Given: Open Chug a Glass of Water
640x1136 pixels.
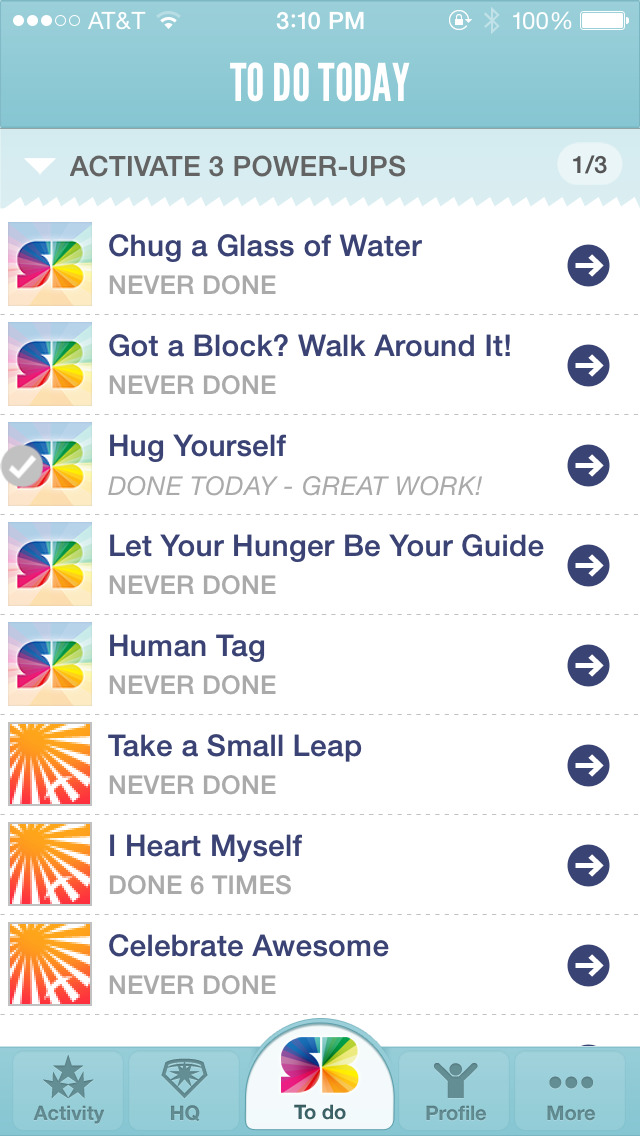Looking at the screenshot, I should click(588, 265).
